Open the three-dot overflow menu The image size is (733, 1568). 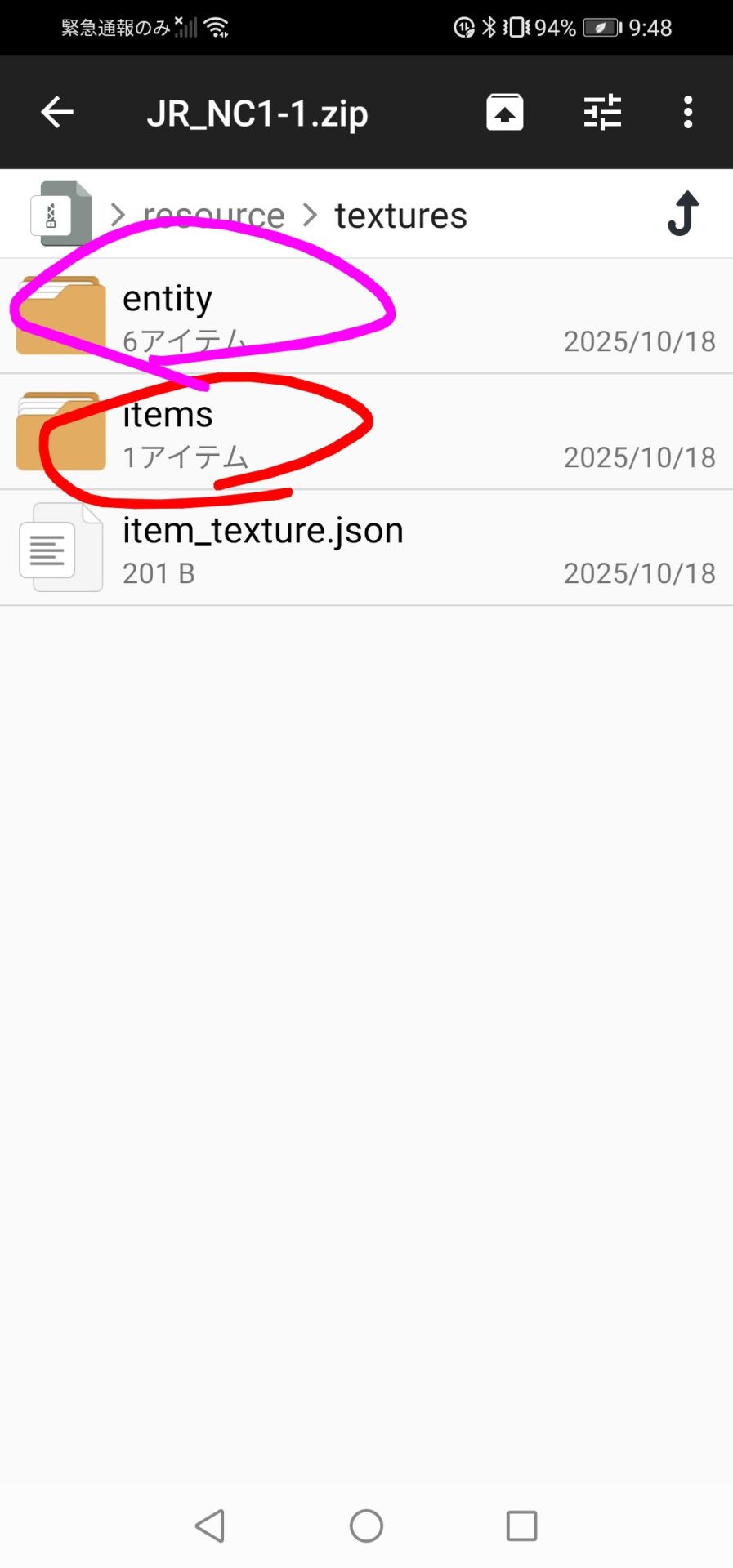[x=687, y=112]
